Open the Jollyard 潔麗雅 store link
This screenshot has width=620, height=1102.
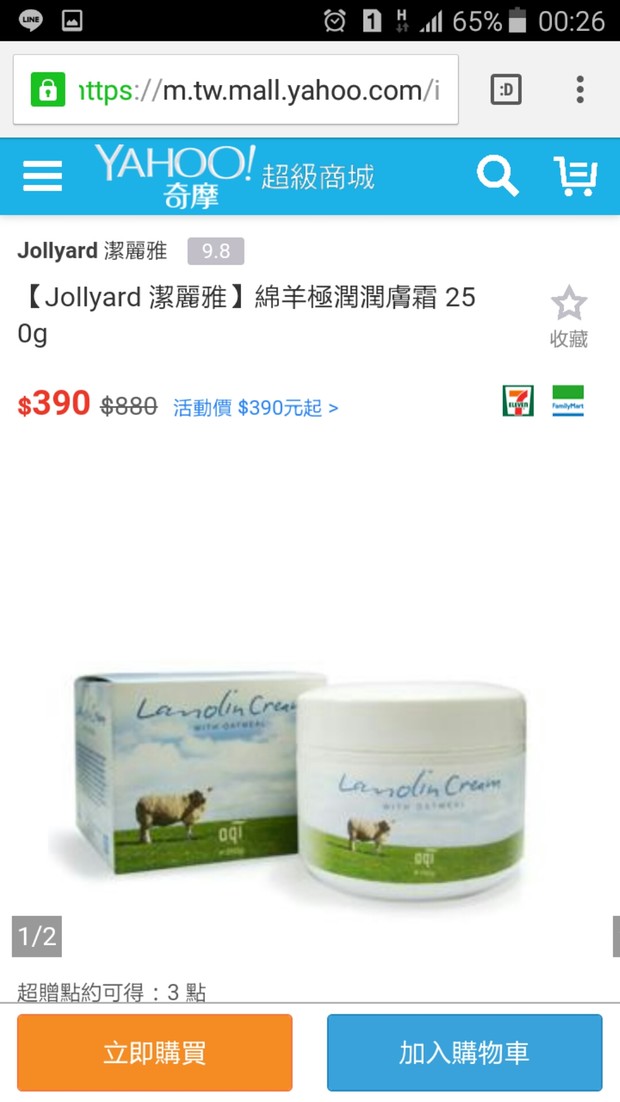click(x=92, y=251)
